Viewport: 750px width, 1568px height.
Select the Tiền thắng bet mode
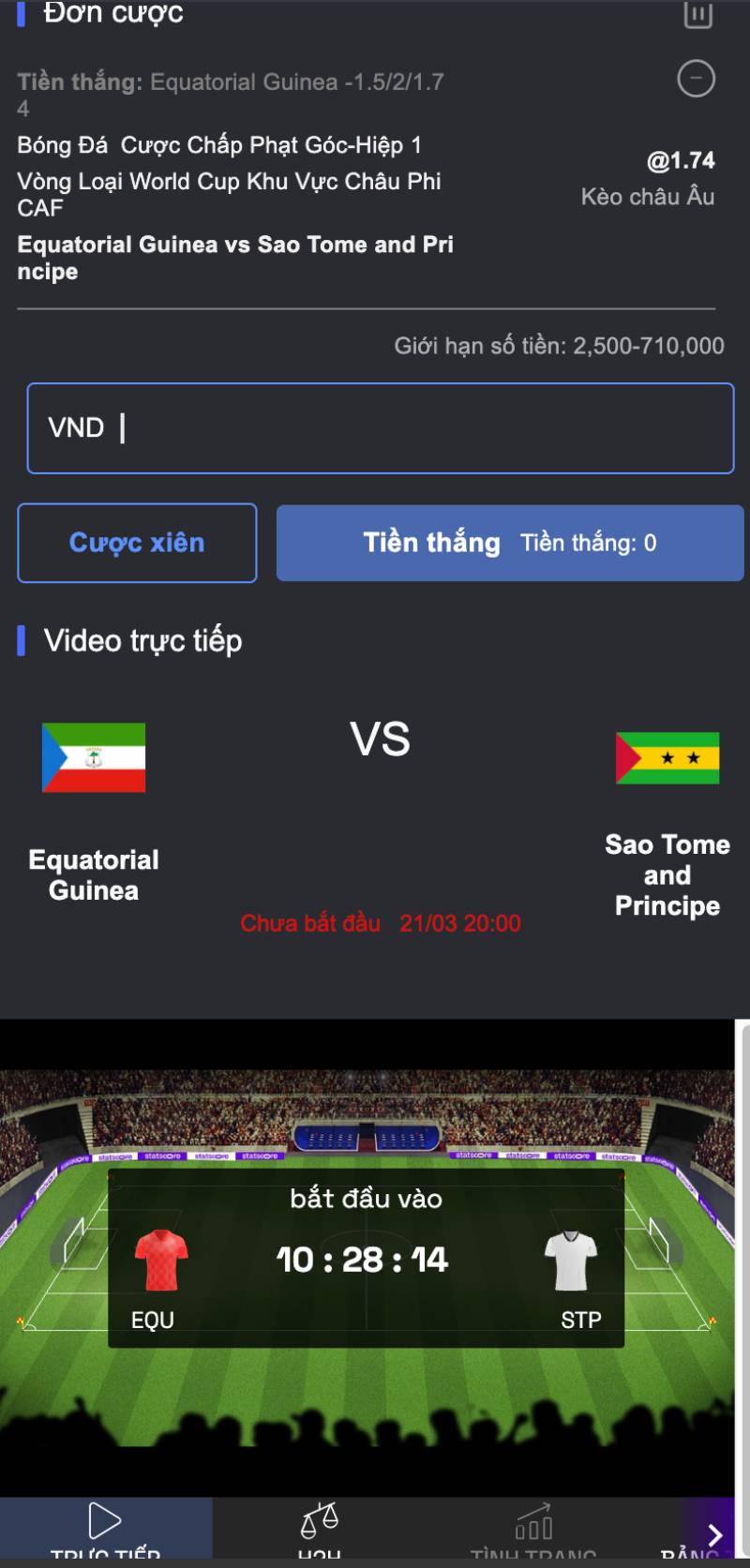point(509,542)
